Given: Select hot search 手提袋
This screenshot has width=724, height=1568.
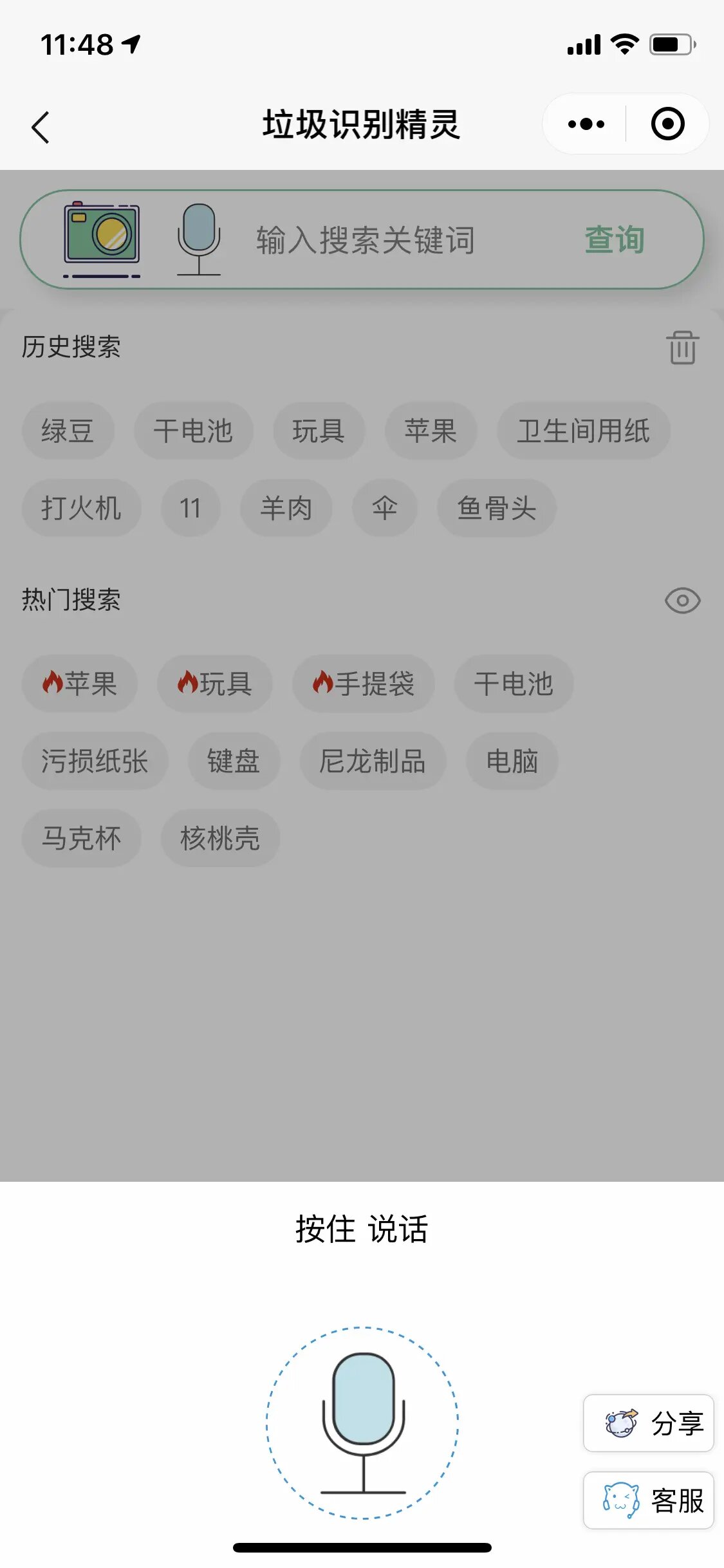Looking at the screenshot, I should coord(364,684).
